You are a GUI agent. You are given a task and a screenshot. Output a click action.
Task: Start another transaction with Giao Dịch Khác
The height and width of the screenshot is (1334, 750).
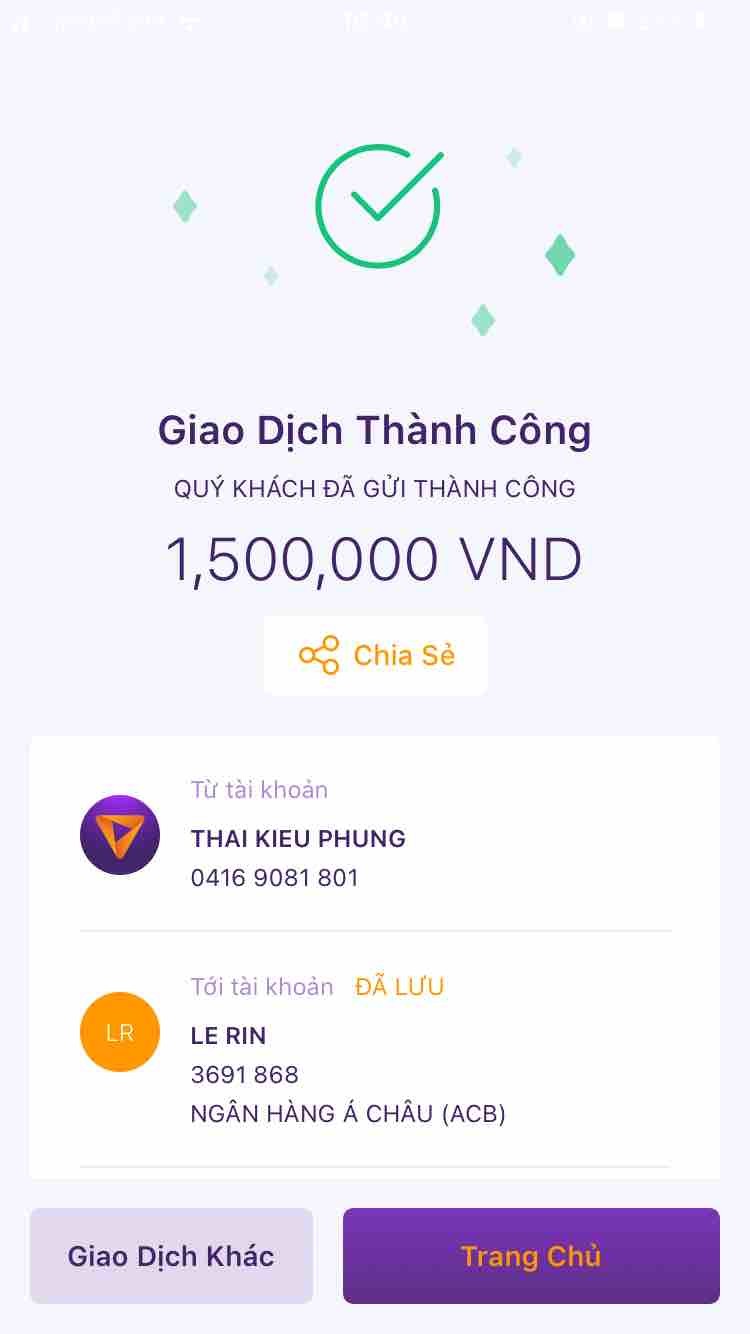click(171, 1256)
